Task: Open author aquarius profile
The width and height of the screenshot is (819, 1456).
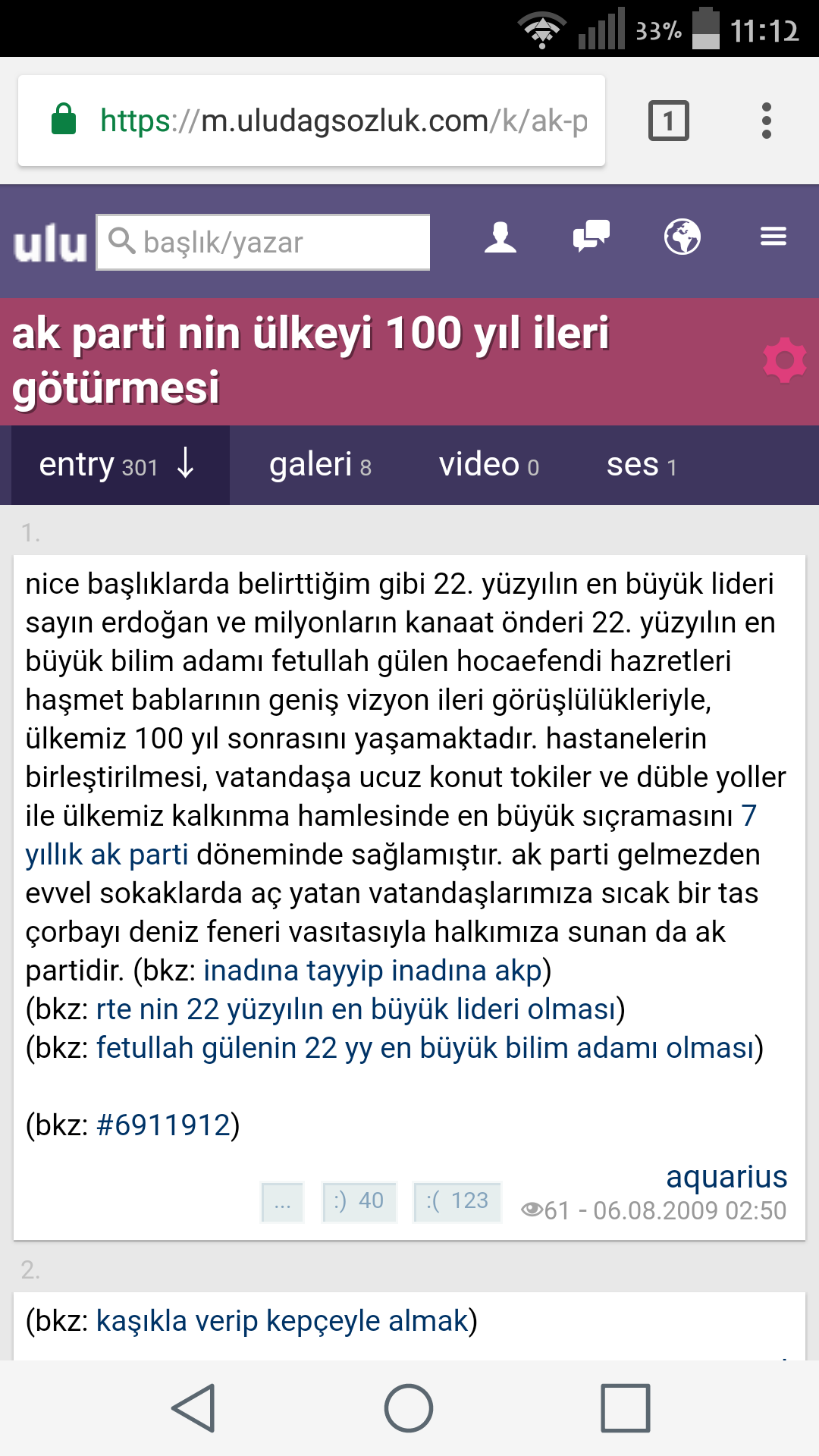Action: 726,1177
